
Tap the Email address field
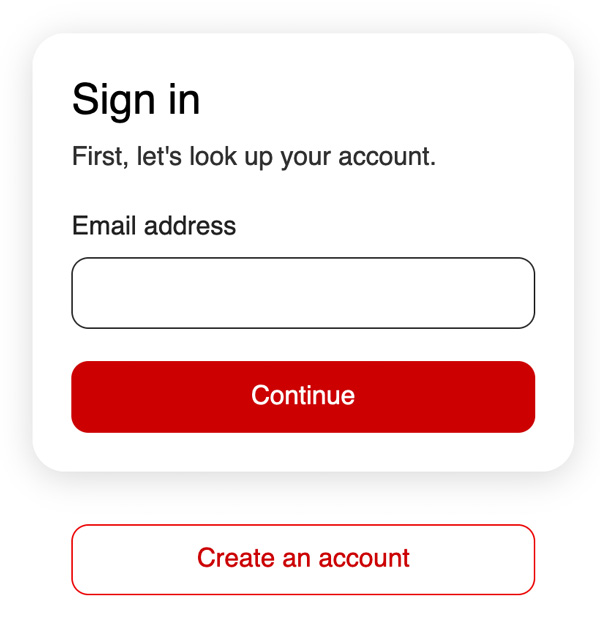pos(303,293)
